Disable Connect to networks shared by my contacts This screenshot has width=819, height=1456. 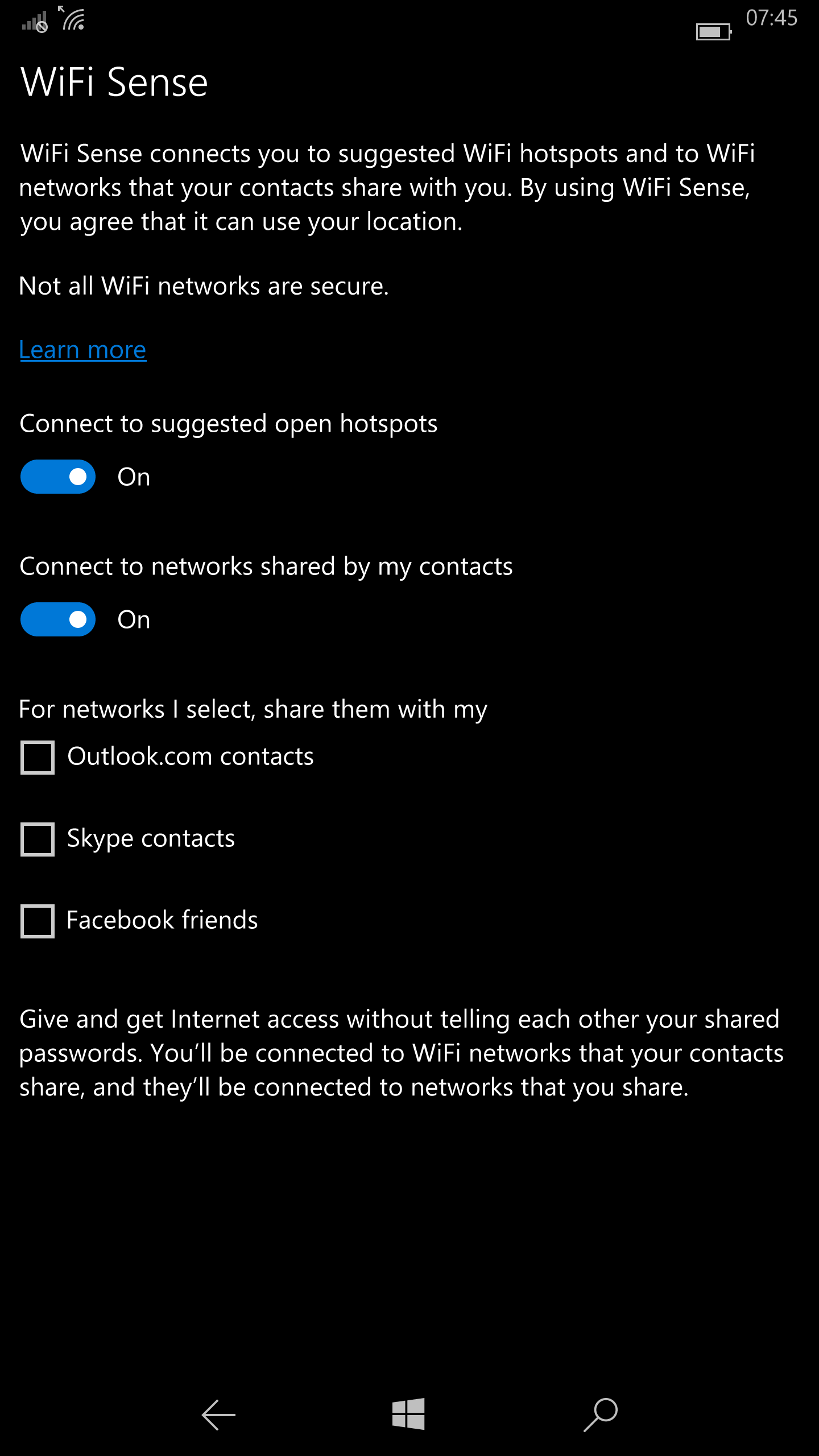pos(58,619)
